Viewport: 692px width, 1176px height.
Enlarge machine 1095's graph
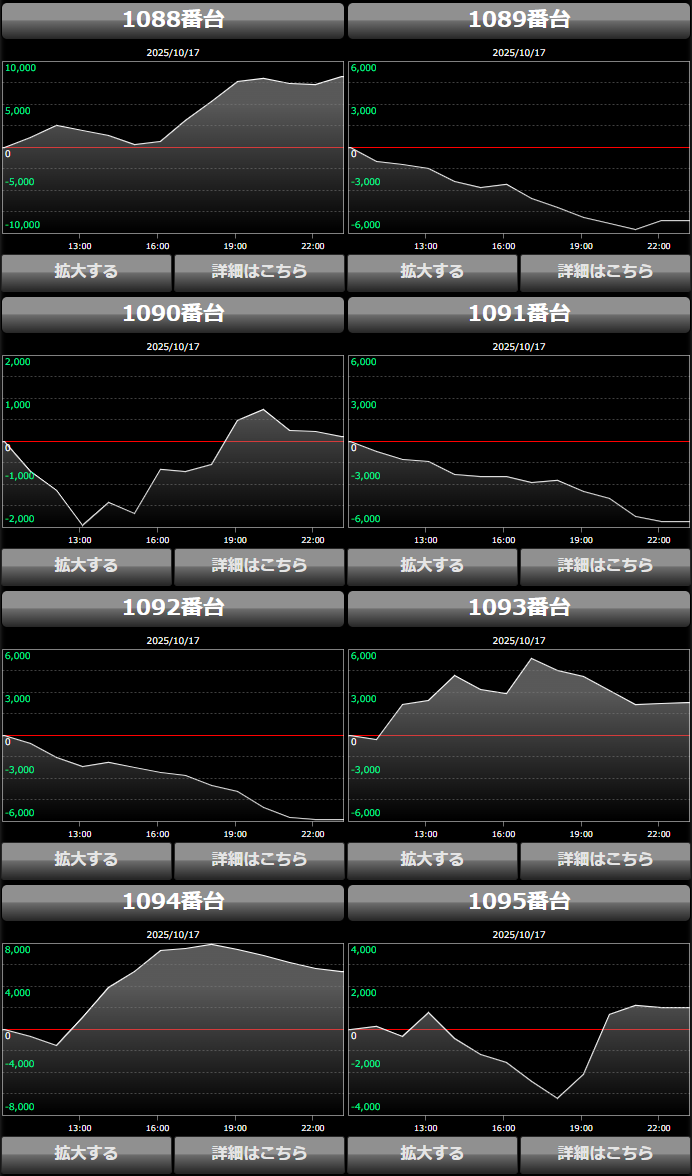coord(433,1153)
